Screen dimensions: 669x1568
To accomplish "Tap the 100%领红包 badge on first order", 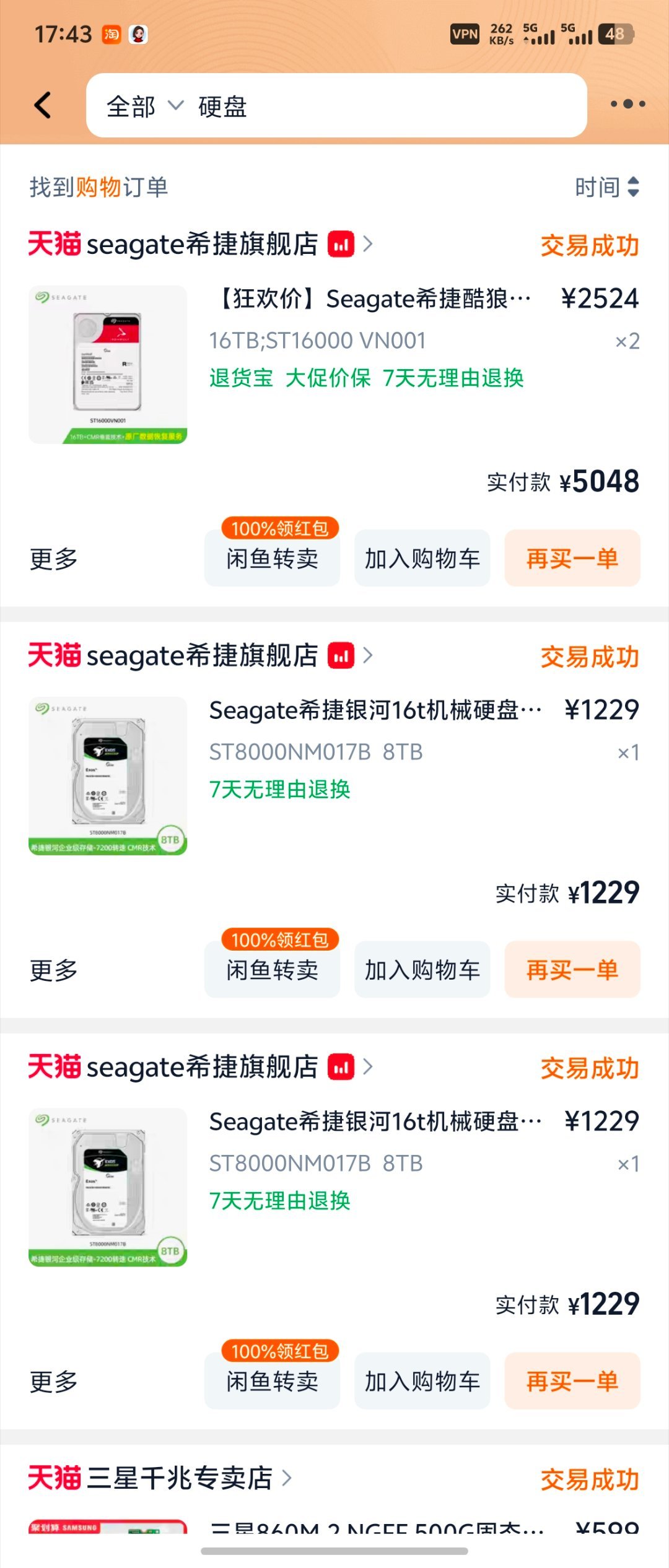I will click(280, 528).
